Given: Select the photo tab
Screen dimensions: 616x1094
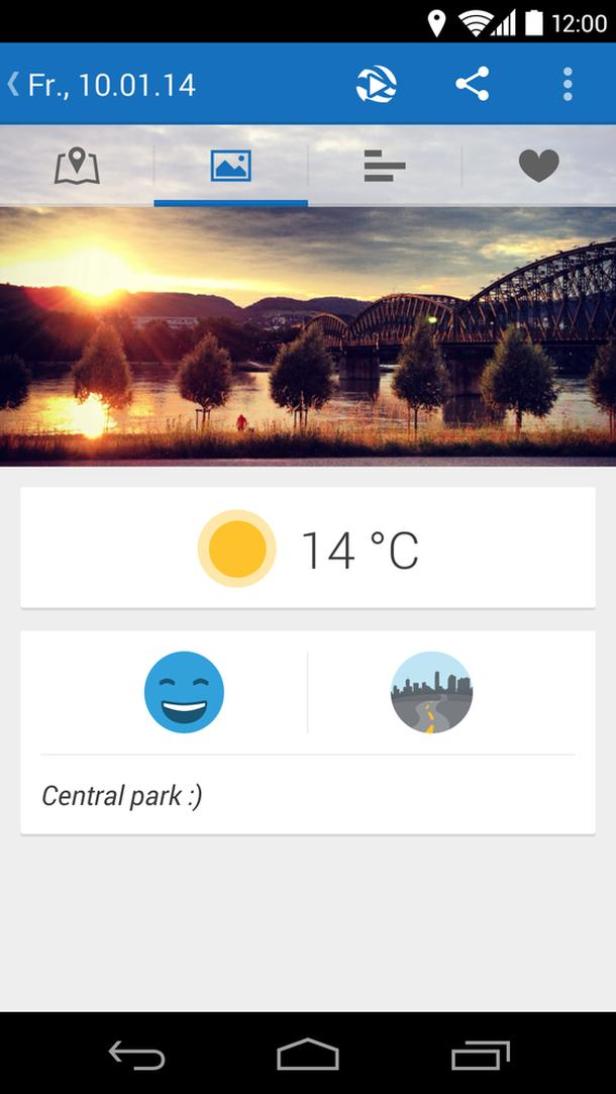Looking at the screenshot, I should pos(231,166).
